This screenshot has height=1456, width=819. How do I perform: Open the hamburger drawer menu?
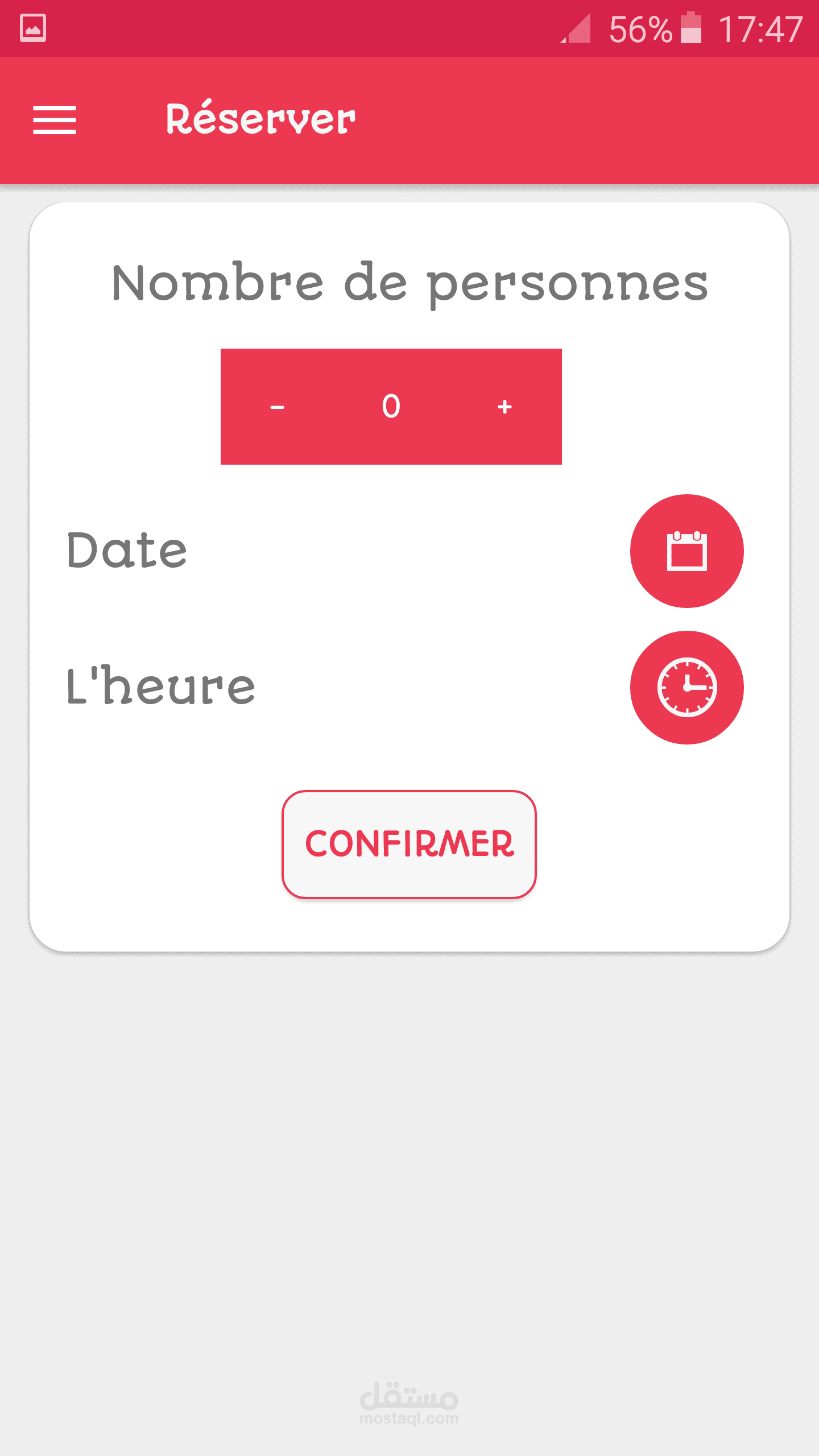coord(55,120)
